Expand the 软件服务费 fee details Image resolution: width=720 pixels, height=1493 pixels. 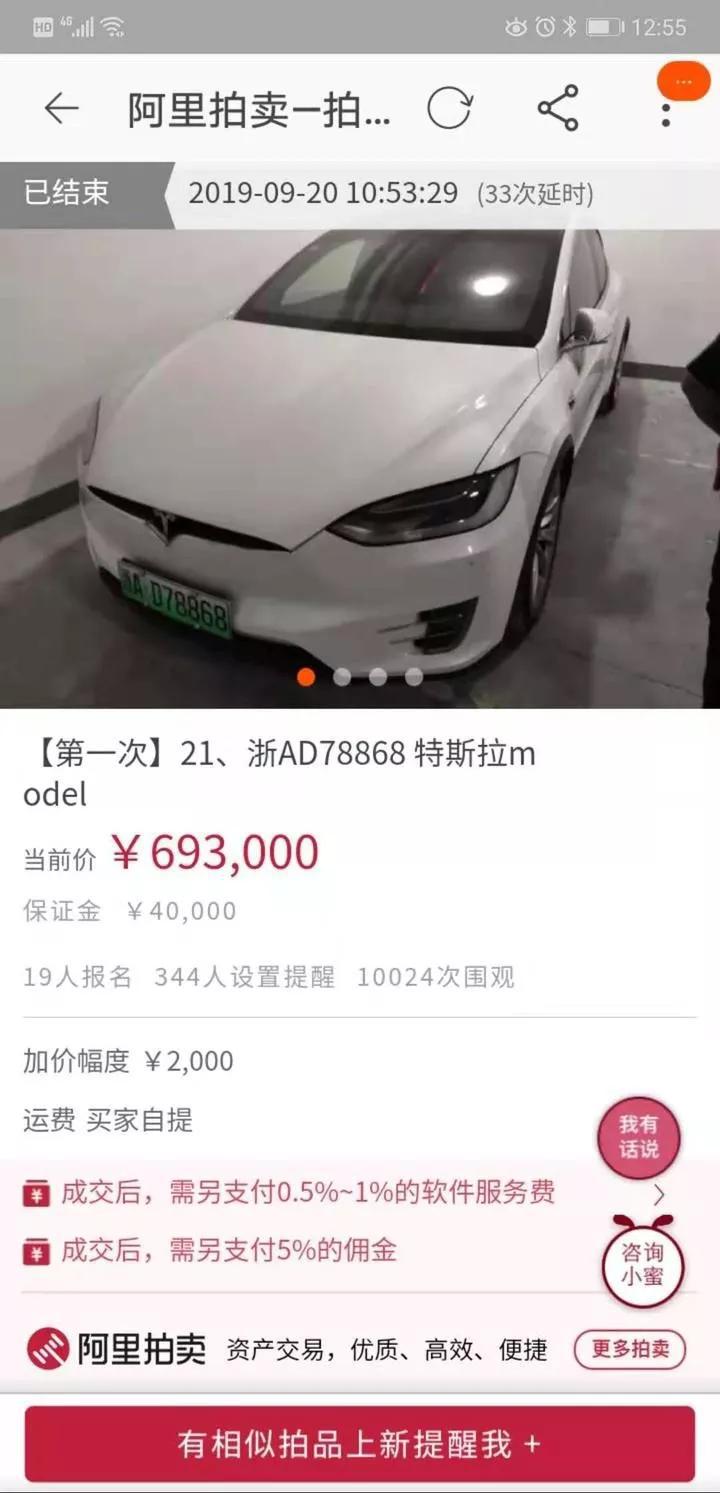(659, 1194)
